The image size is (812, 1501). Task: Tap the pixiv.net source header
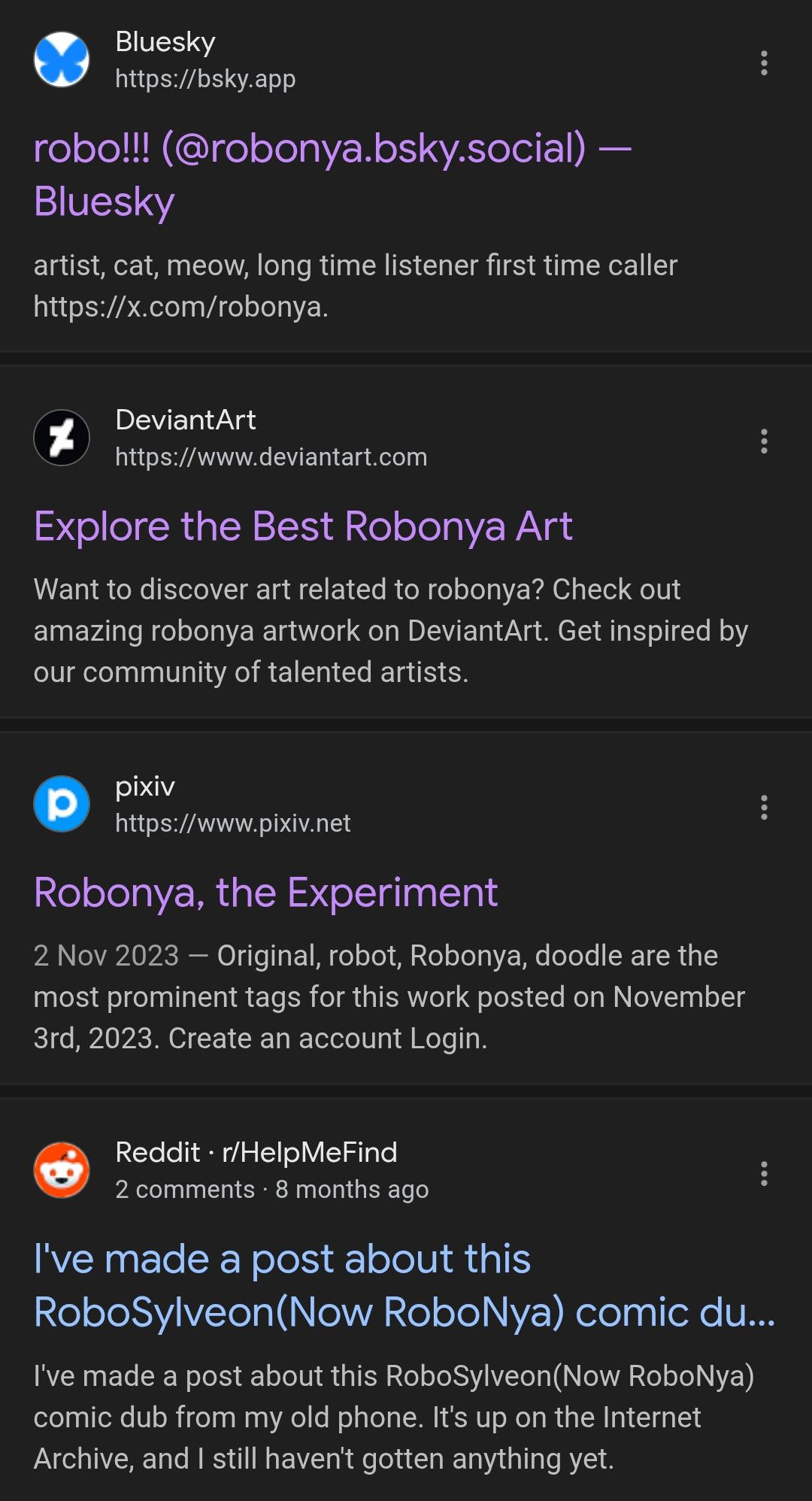[232, 805]
